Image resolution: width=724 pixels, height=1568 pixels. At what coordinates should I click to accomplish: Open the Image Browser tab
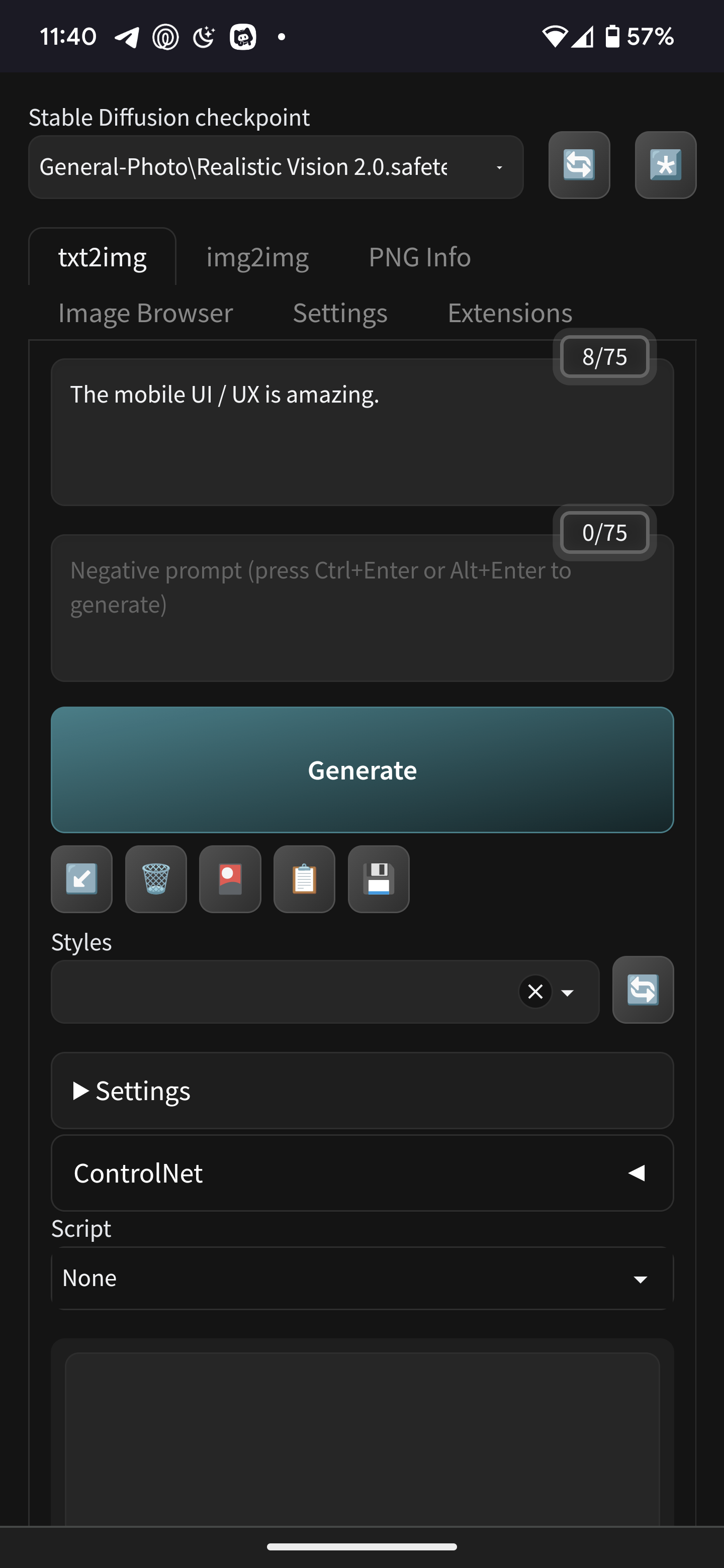pos(145,313)
